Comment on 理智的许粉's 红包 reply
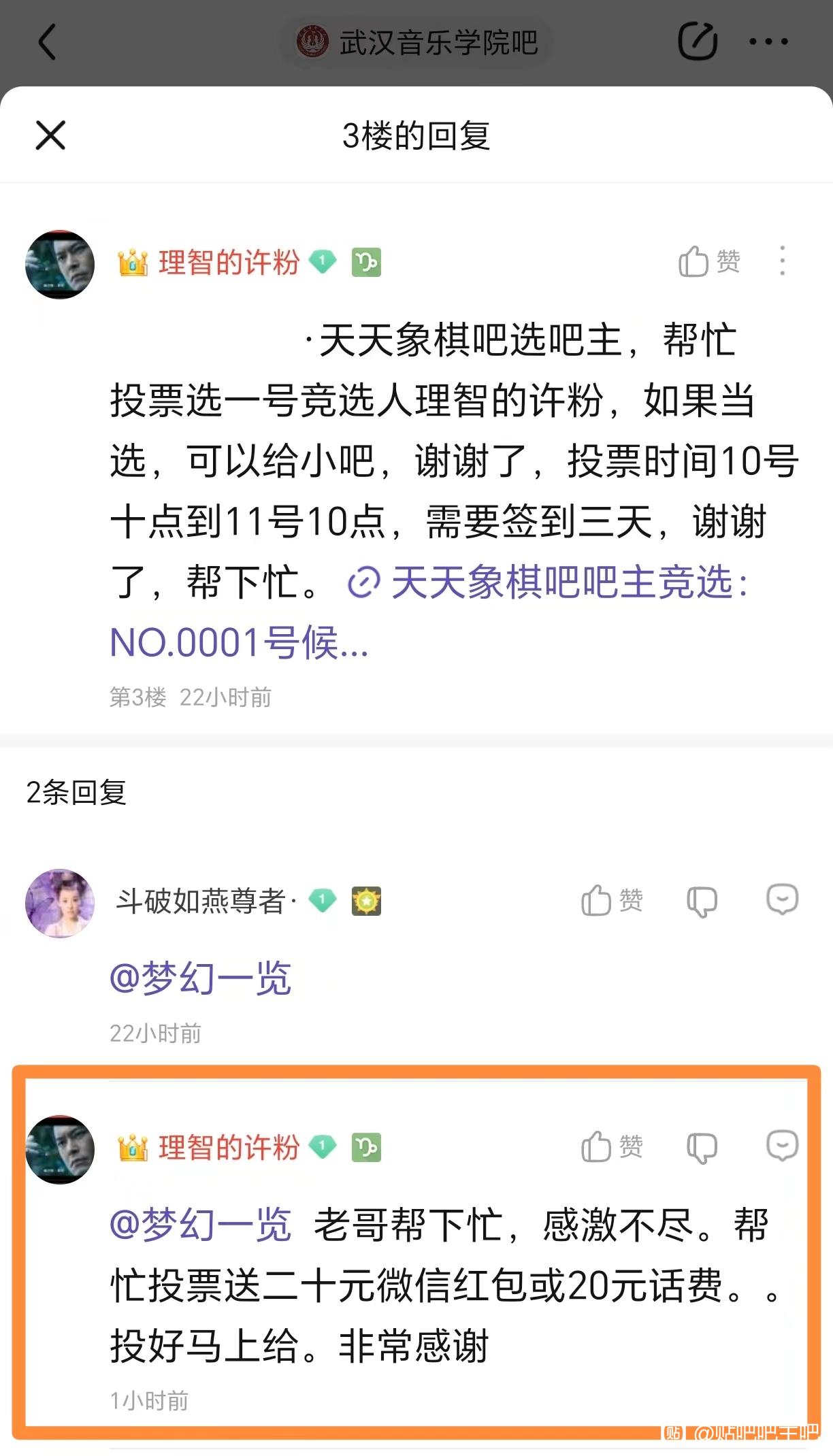Screen dimensions: 833x1456 point(782,1146)
